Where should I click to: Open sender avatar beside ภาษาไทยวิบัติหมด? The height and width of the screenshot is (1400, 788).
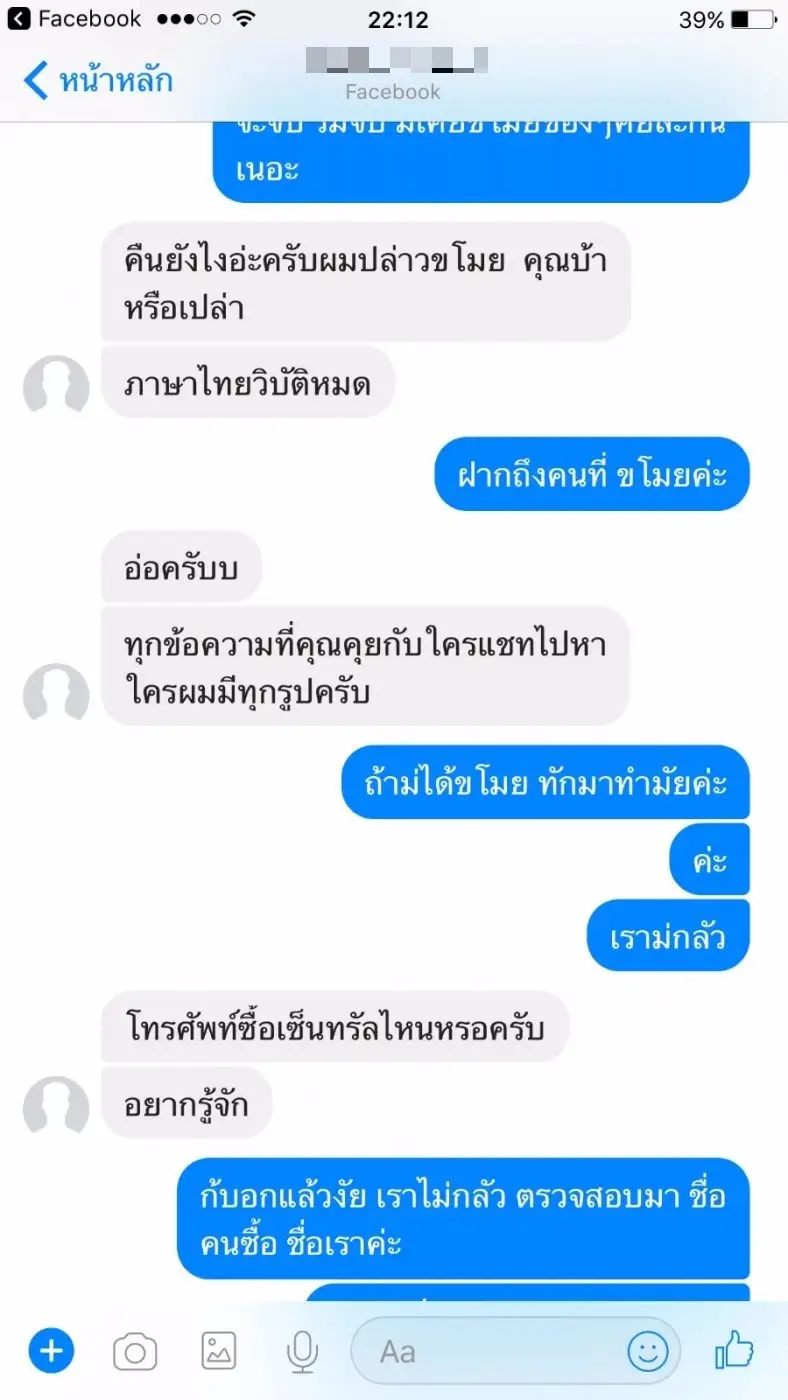point(56,384)
